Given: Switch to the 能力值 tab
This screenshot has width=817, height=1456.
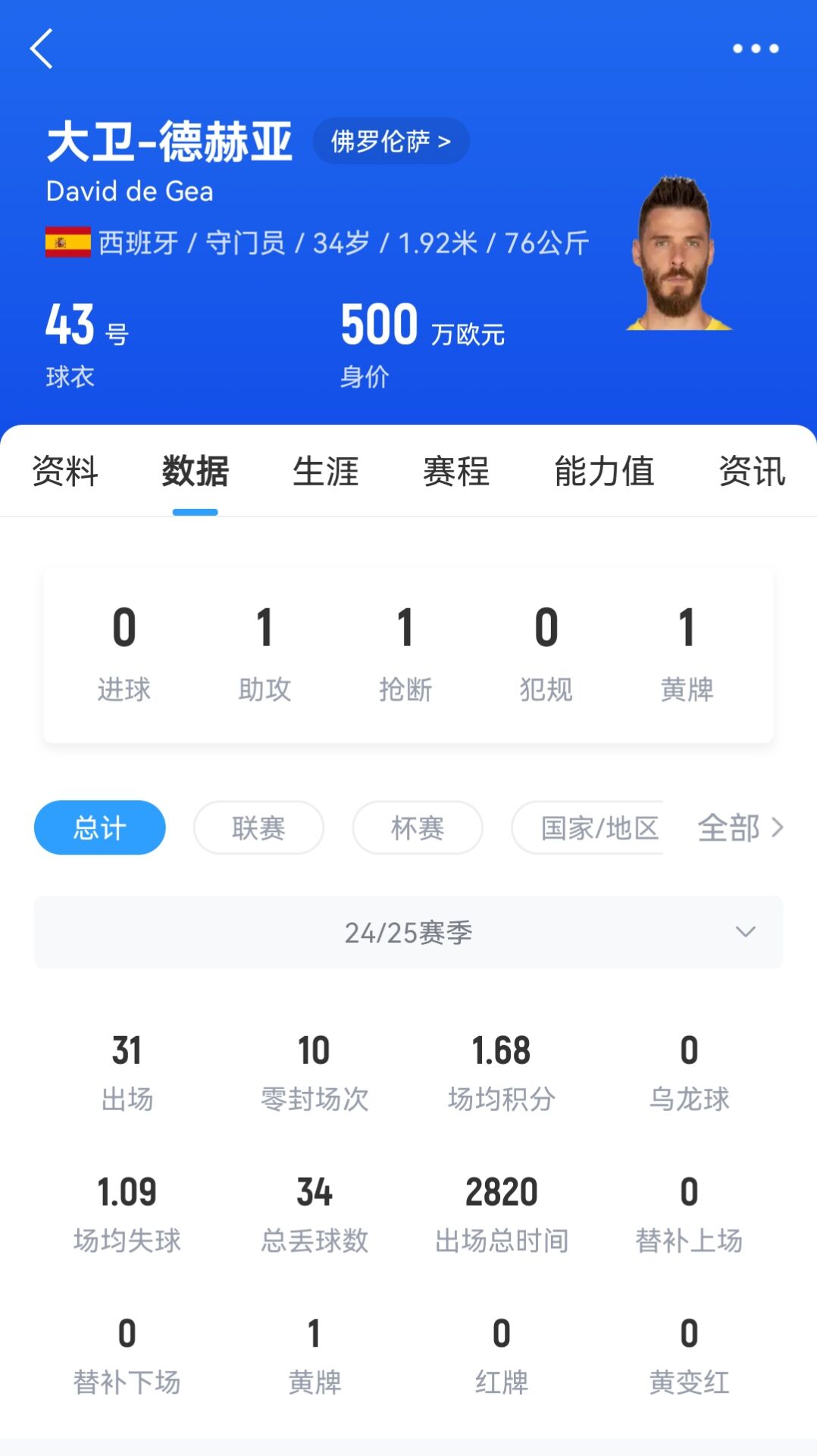Looking at the screenshot, I should (x=604, y=471).
